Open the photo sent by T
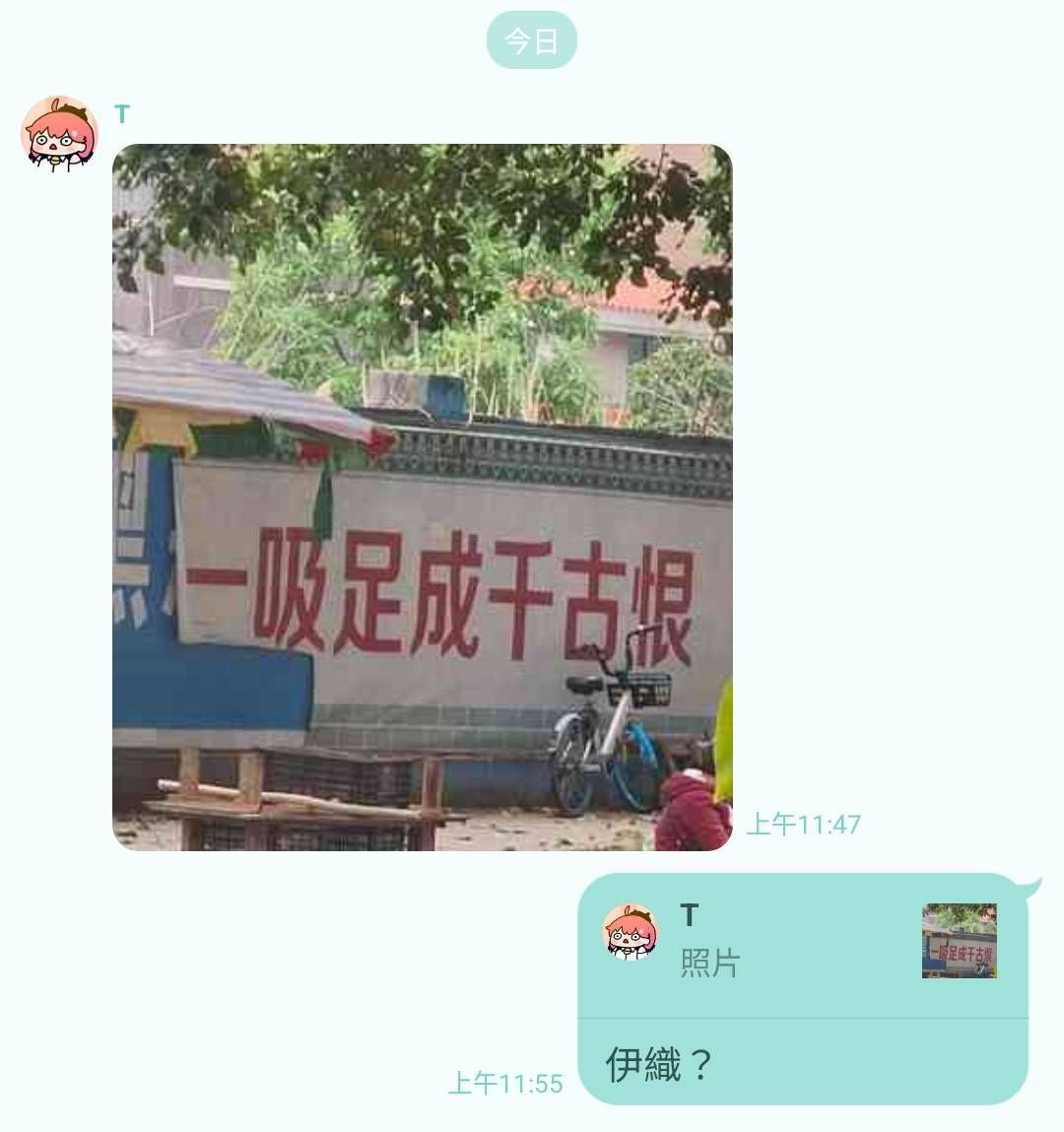1064x1132 pixels. (423, 498)
